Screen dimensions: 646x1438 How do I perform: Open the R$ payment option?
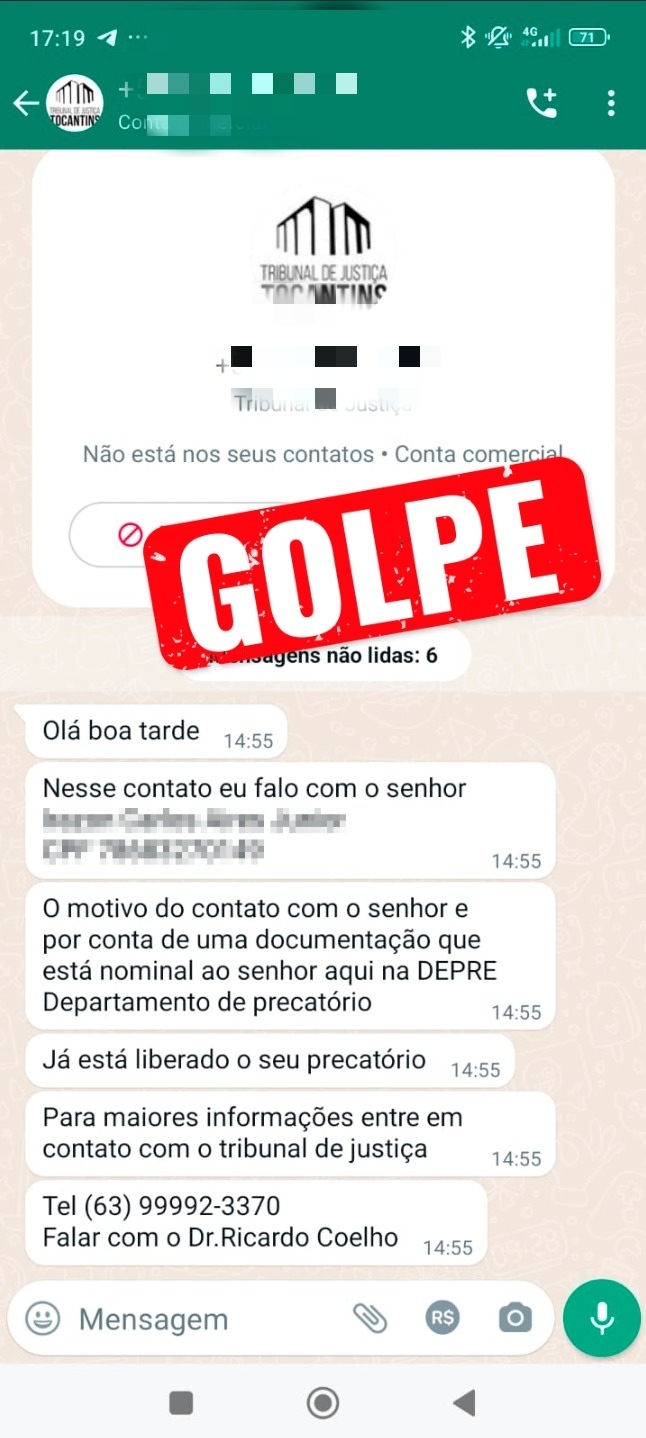point(441,1318)
